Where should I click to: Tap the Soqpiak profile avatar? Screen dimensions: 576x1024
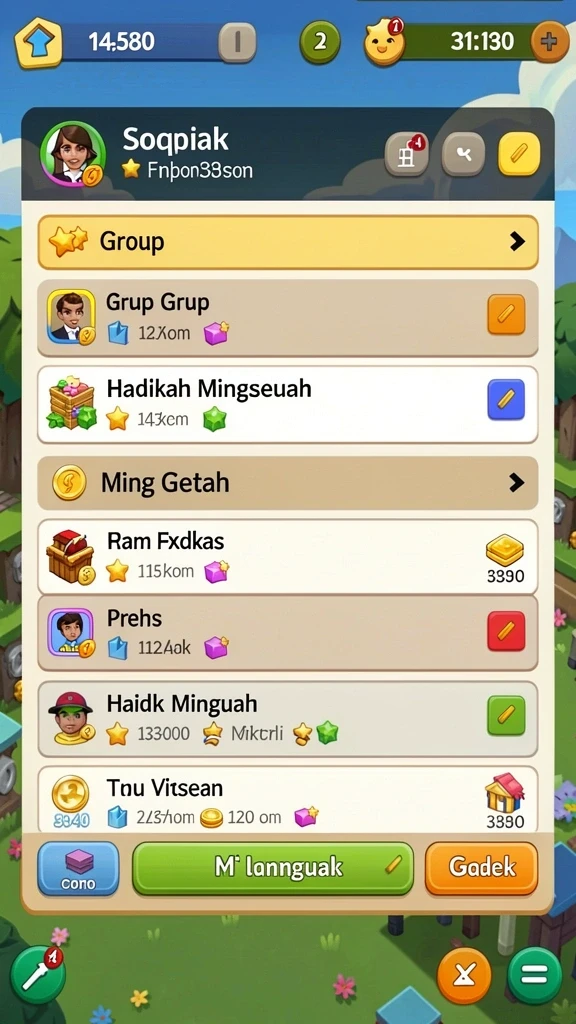pos(72,155)
